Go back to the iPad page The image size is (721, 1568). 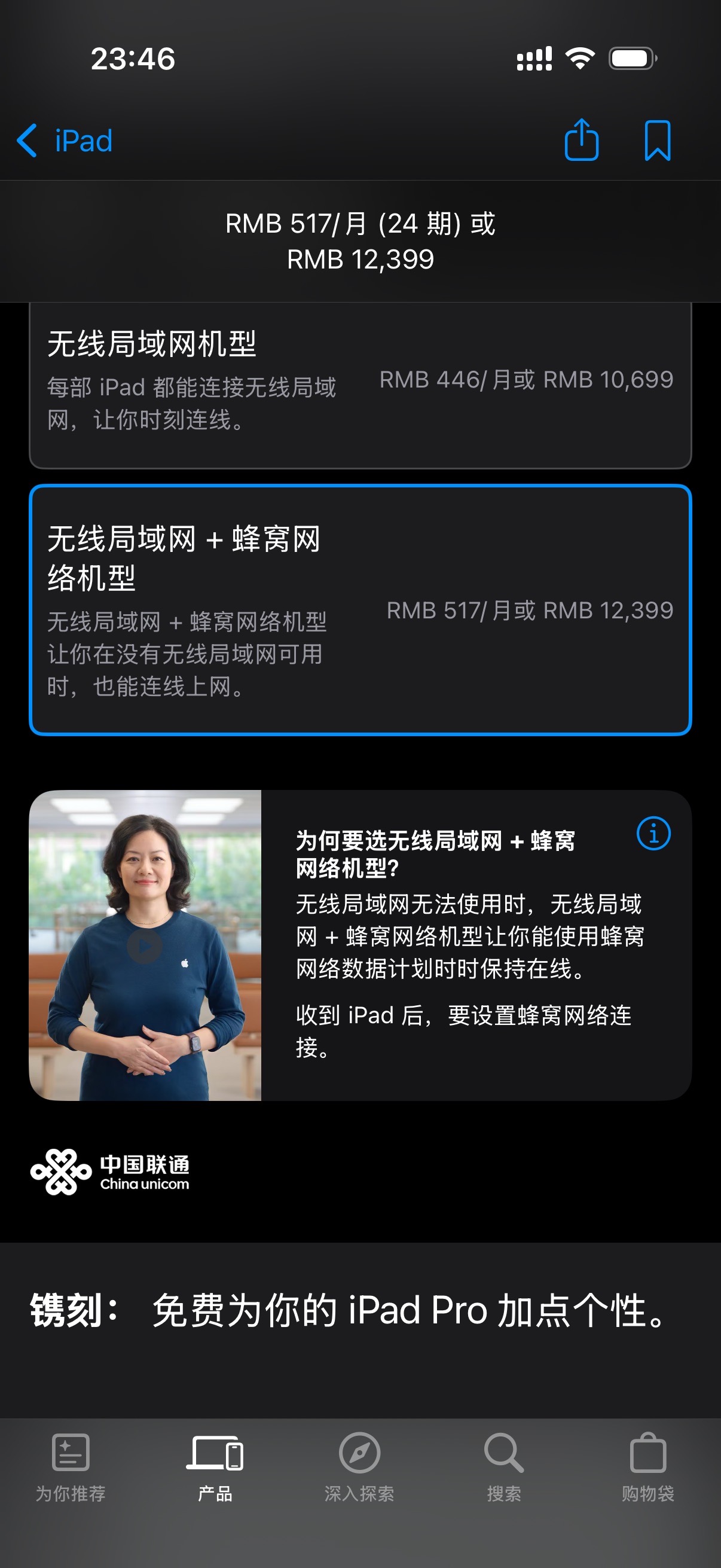(x=65, y=141)
